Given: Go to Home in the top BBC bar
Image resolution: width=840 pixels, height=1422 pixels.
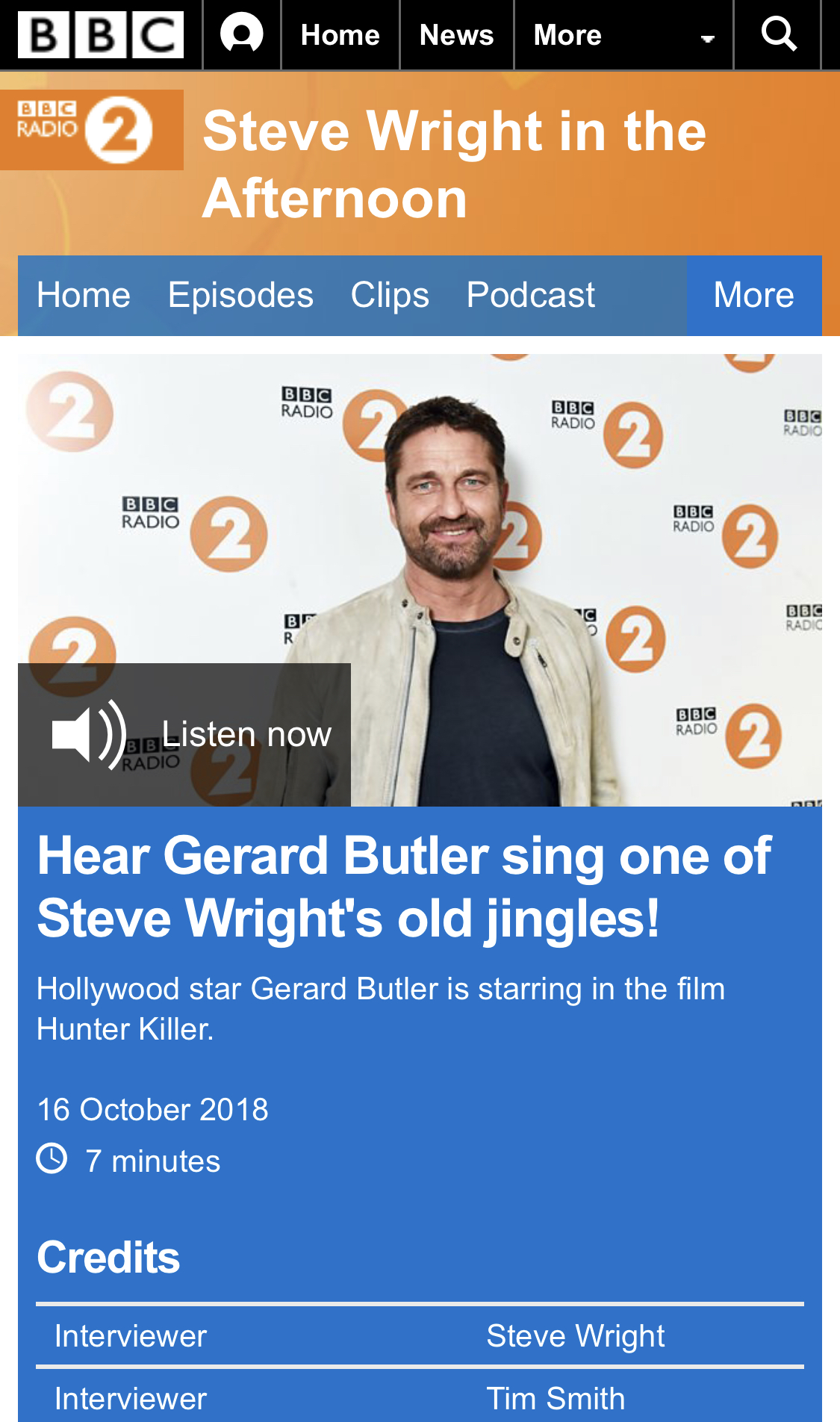Looking at the screenshot, I should (340, 35).
